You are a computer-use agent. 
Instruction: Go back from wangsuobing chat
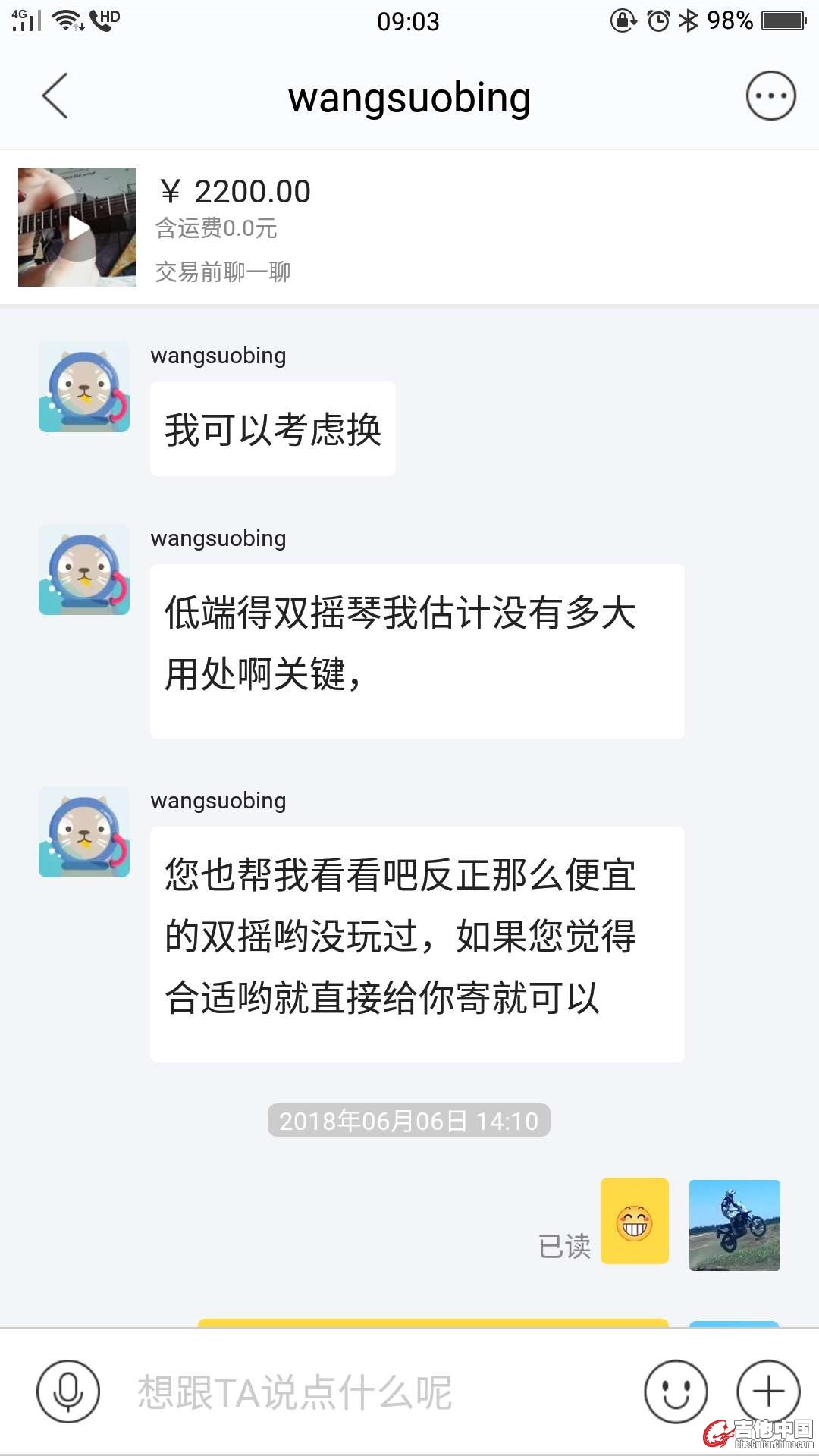coord(55,96)
